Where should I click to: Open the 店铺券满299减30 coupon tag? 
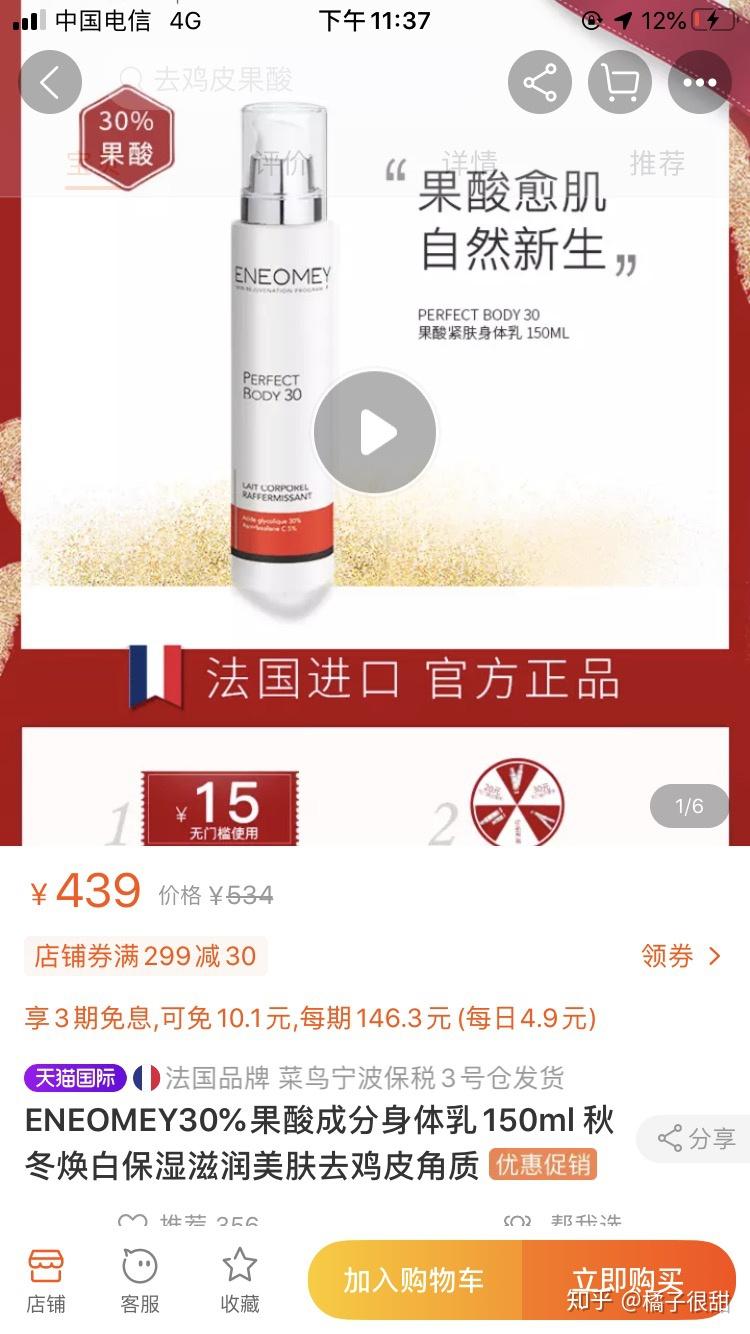click(x=146, y=956)
